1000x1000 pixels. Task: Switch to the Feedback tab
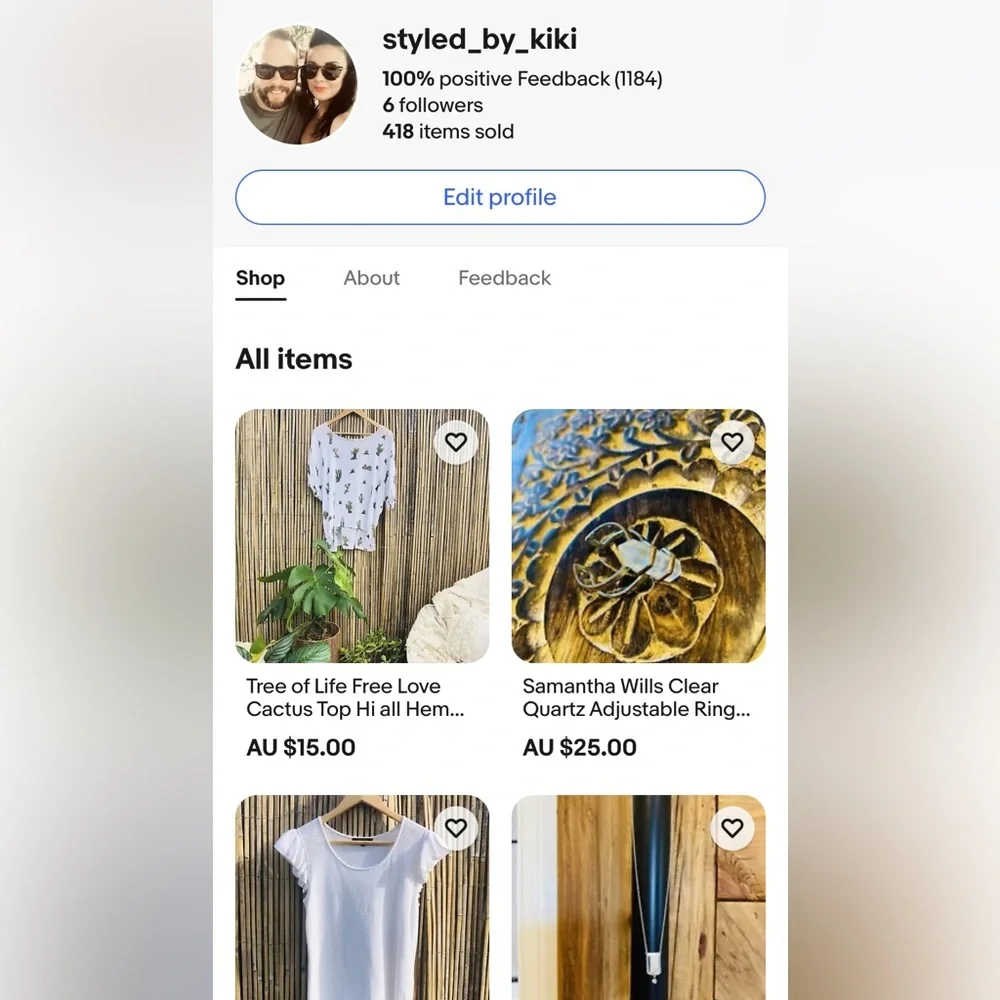click(504, 278)
